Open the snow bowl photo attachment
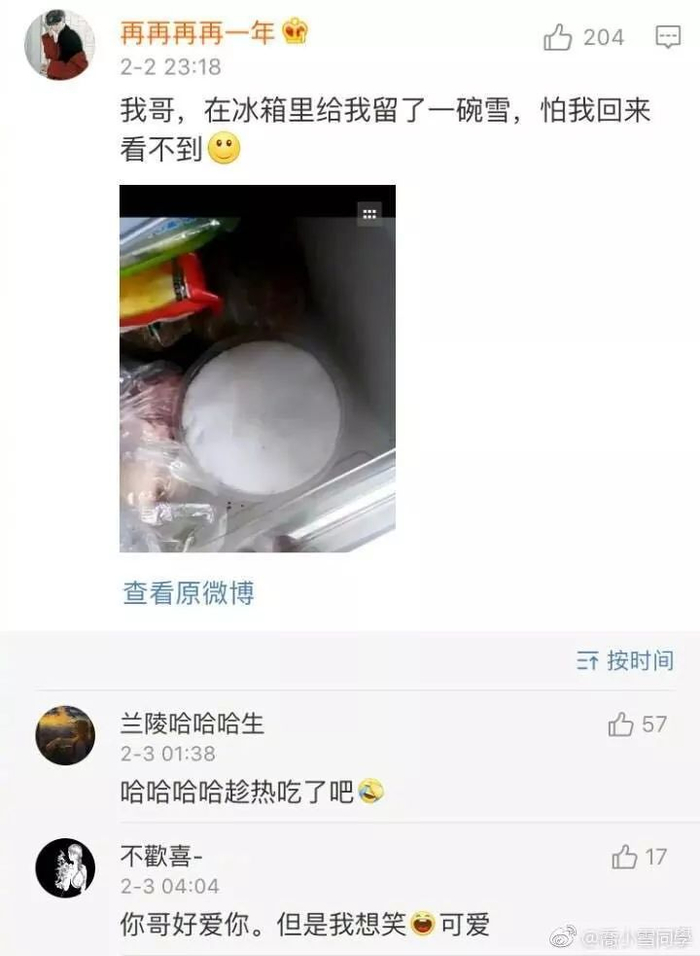700x956 pixels. pos(257,368)
